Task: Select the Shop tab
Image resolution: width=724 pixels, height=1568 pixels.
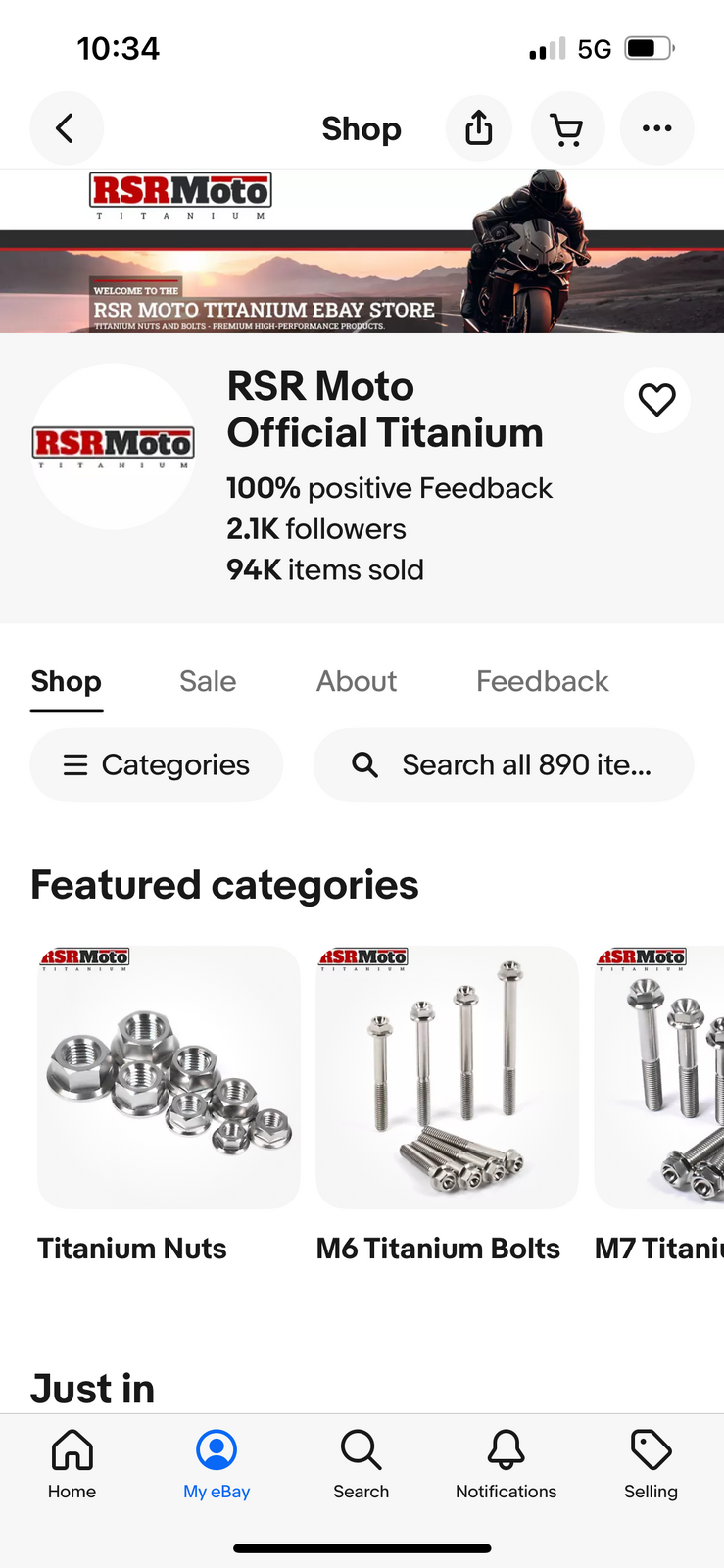Action: 67,682
